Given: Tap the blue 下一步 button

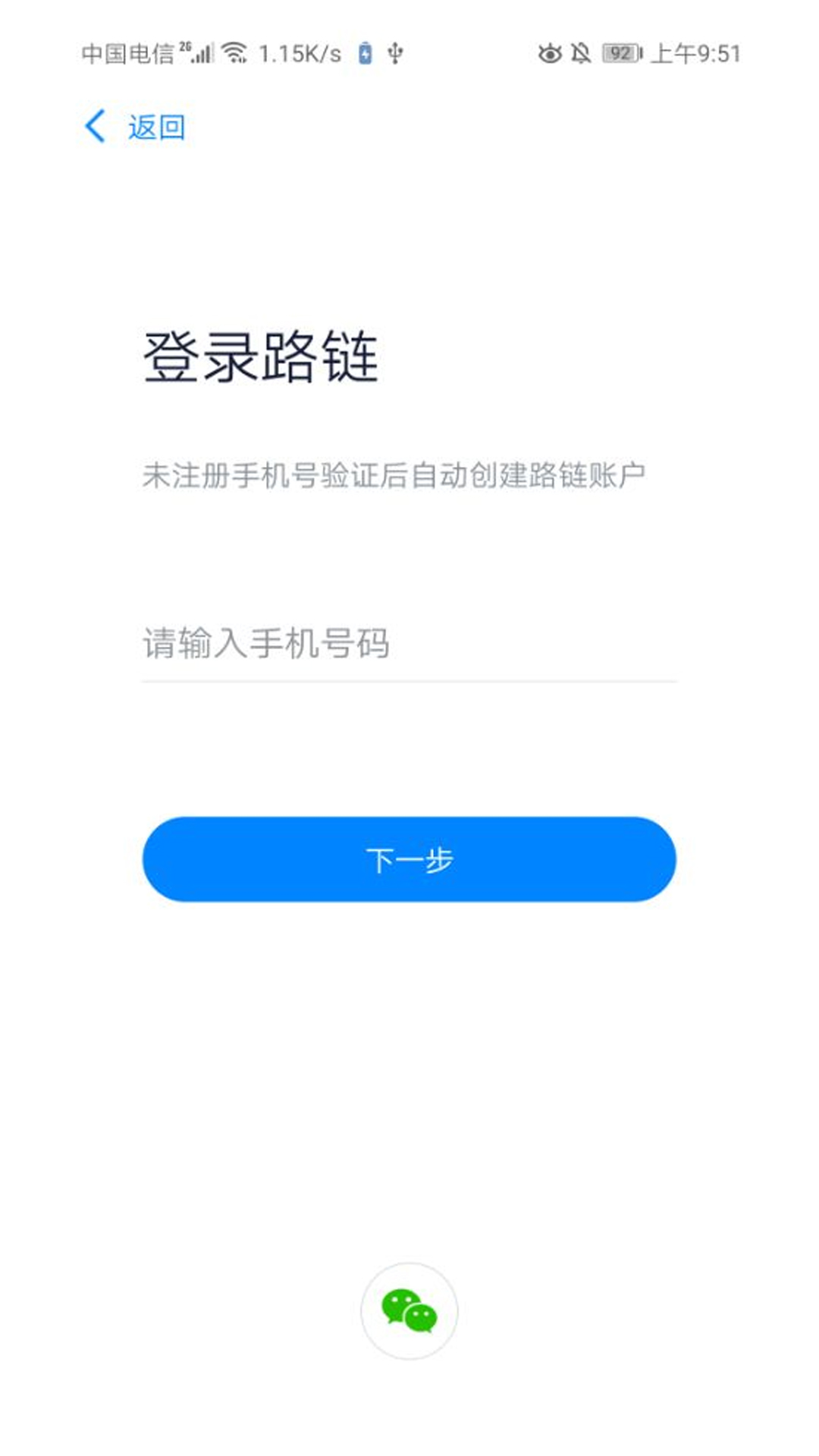Looking at the screenshot, I should (409, 859).
